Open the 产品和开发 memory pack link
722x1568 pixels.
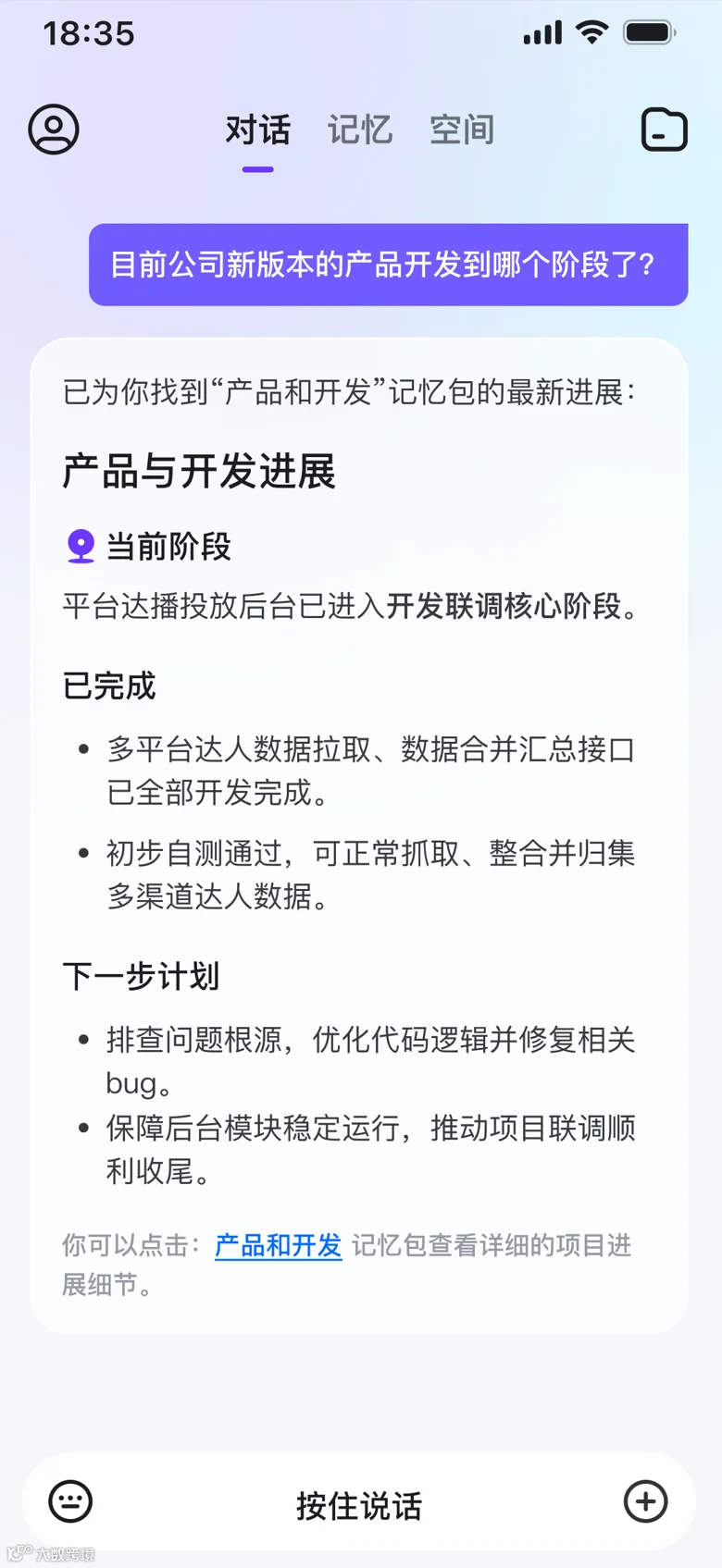[279, 1245]
